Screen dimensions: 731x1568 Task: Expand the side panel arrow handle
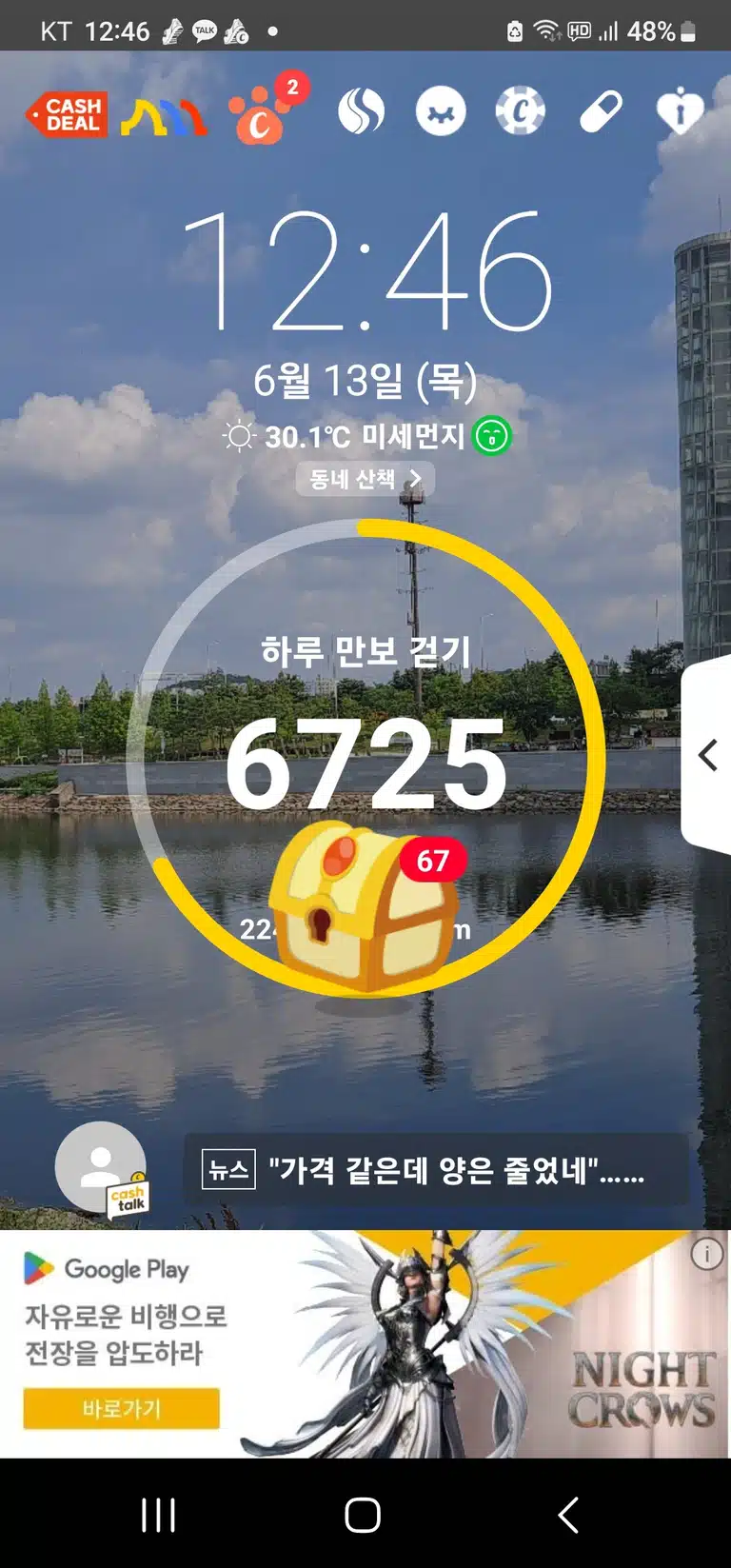707,755
